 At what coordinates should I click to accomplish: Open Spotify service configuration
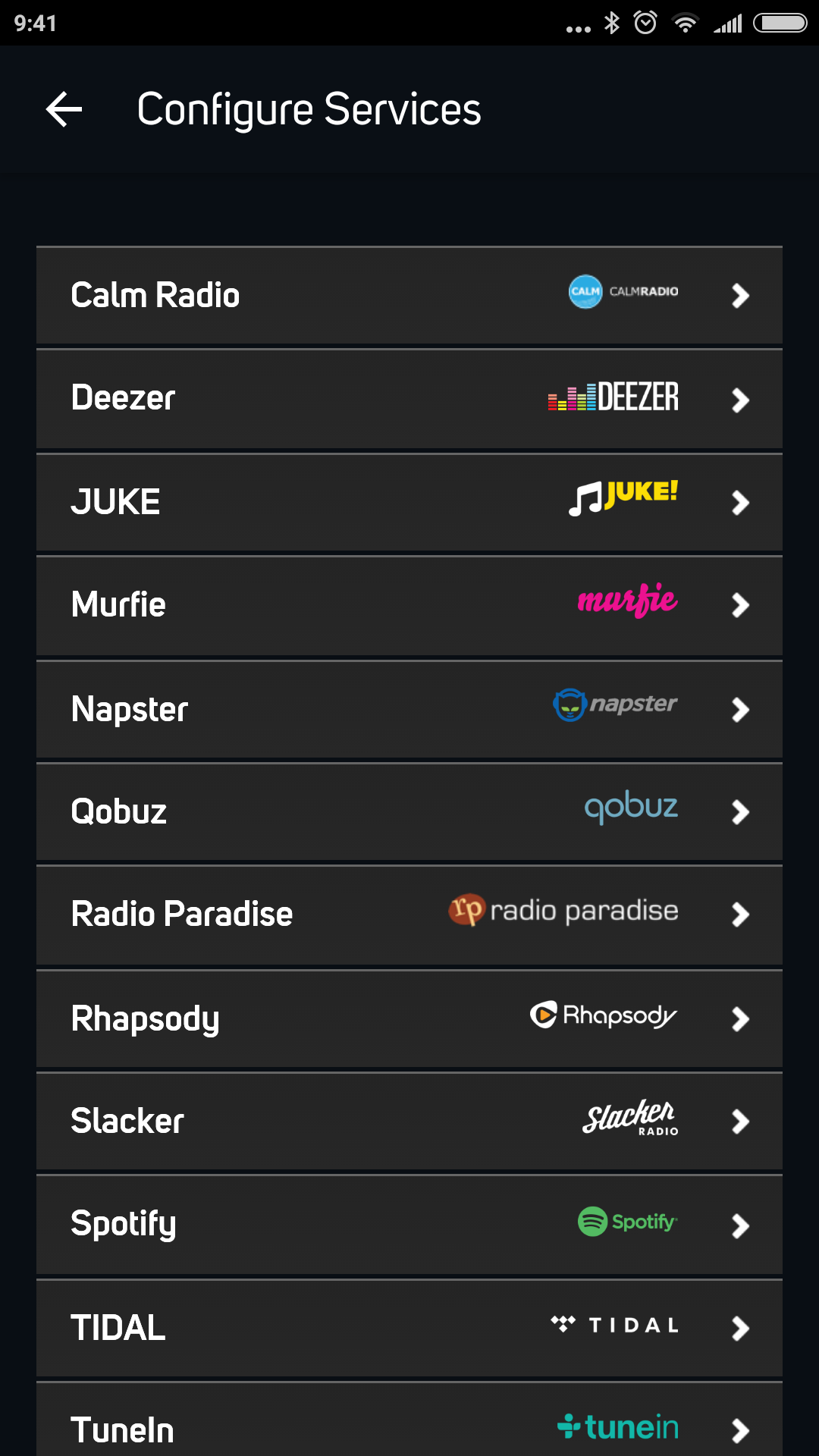[409, 1224]
